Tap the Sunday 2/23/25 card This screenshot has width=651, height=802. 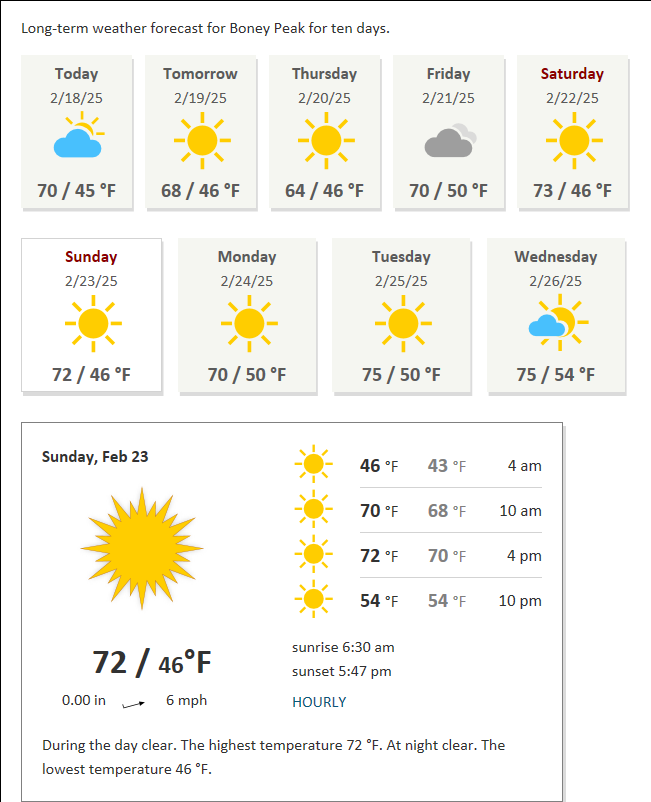pyautogui.click(x=91, y=316)
